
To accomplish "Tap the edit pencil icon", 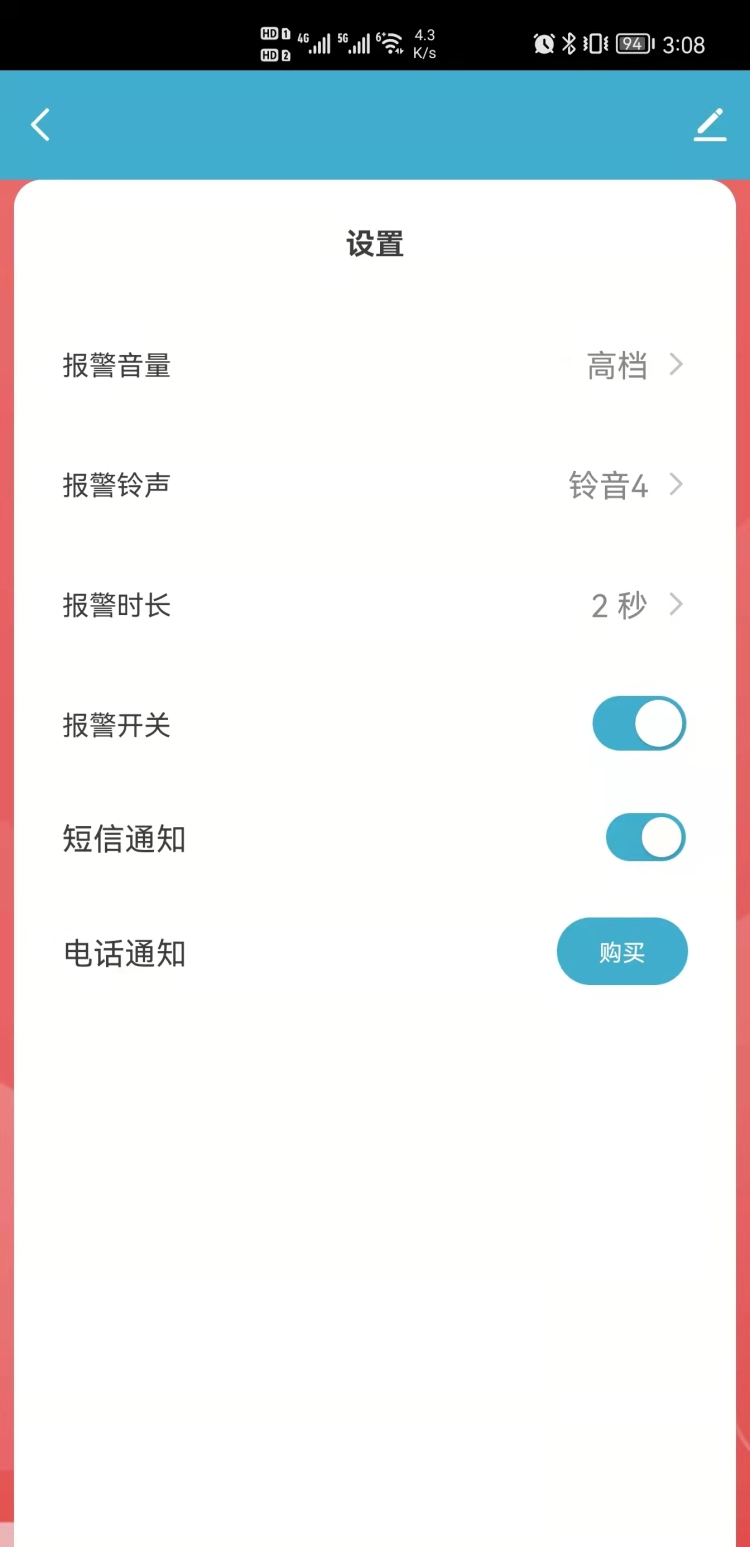I will [x=710, y=124].
